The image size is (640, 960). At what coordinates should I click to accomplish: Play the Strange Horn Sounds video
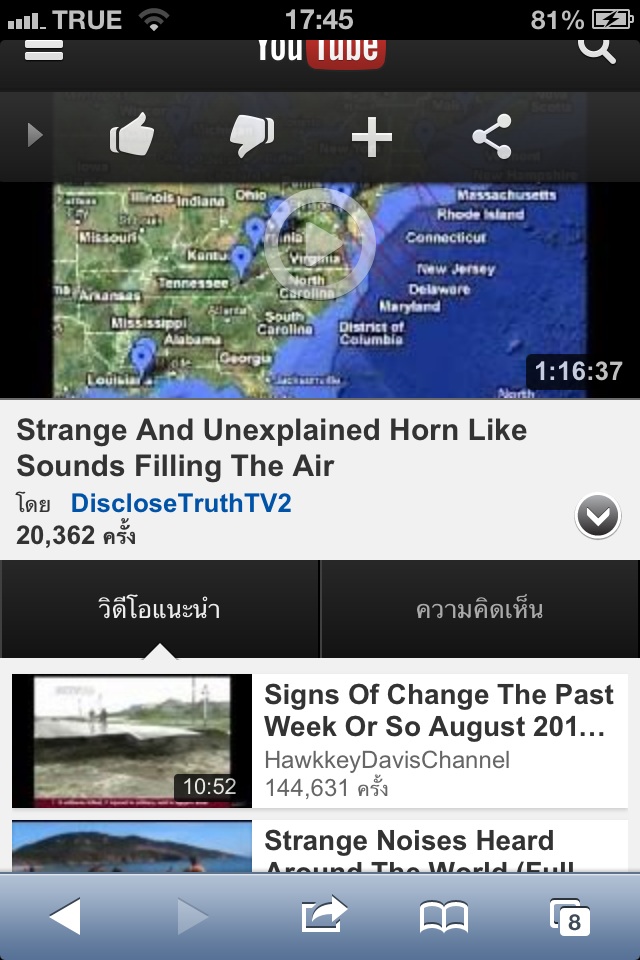tap(320, 240)
